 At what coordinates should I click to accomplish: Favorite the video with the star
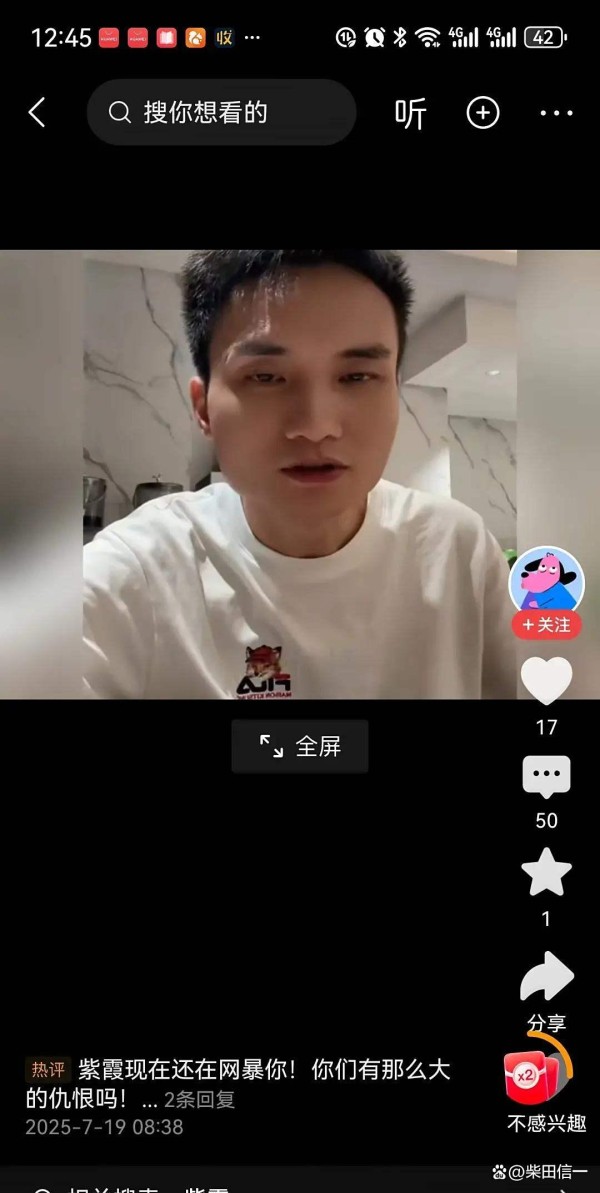click(x=546, y=873)
